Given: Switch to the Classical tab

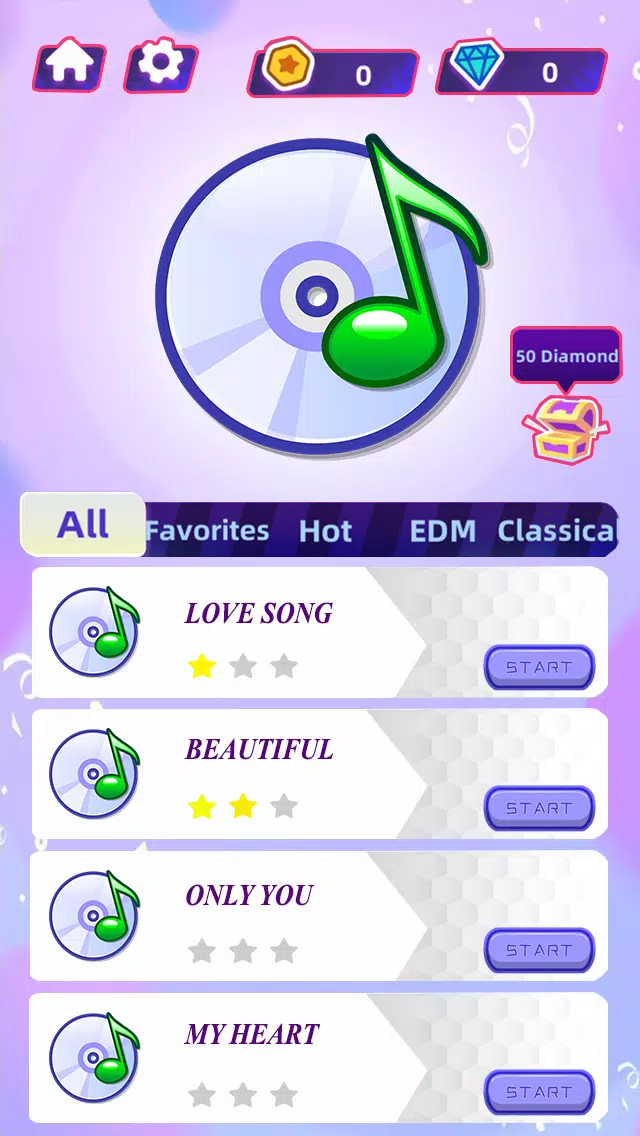Looking at the screenshot, I should [x=556, y=531].
